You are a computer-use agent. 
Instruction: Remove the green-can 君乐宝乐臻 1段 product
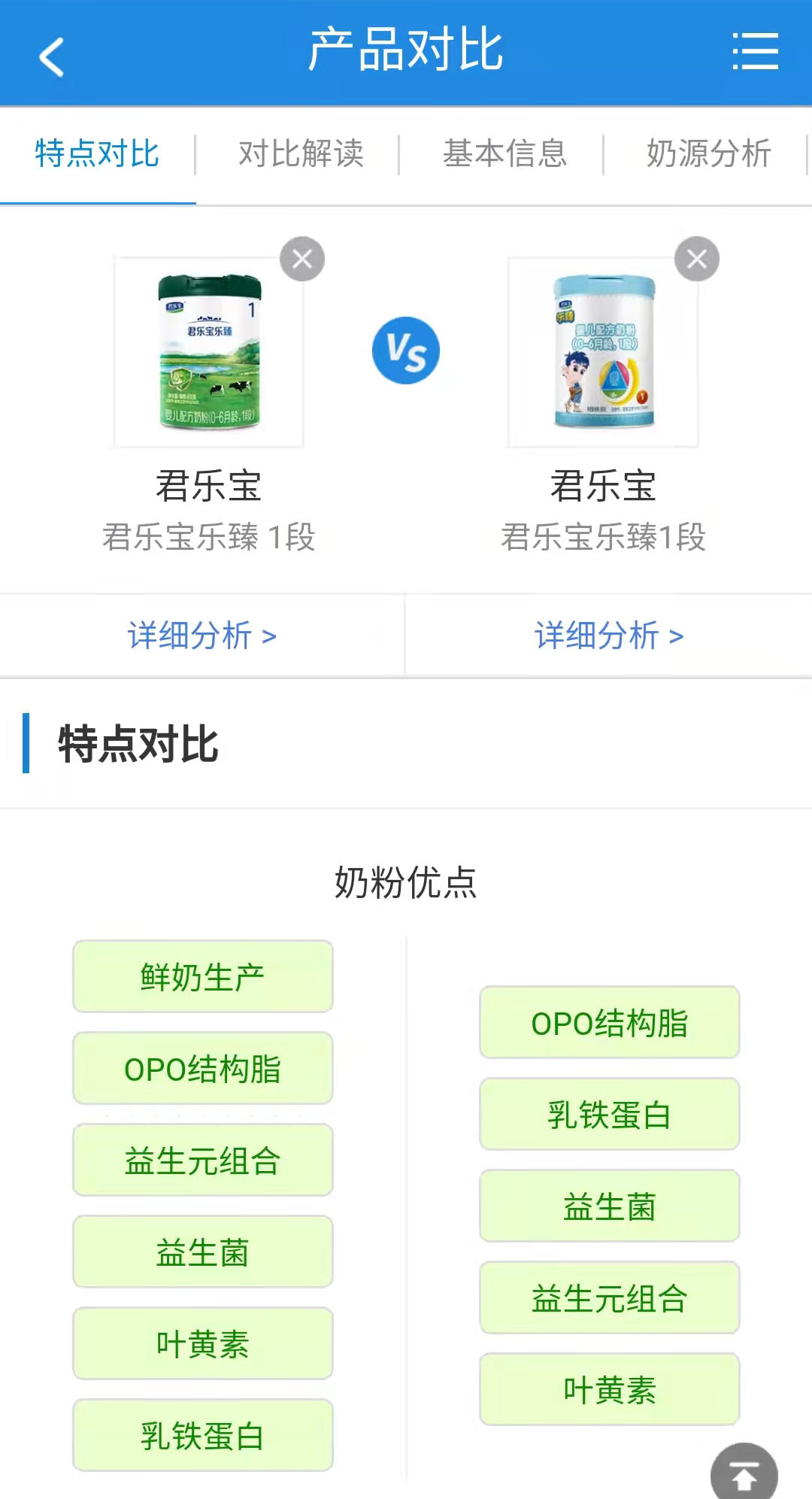pyautogui.click(x=302, y=259)
